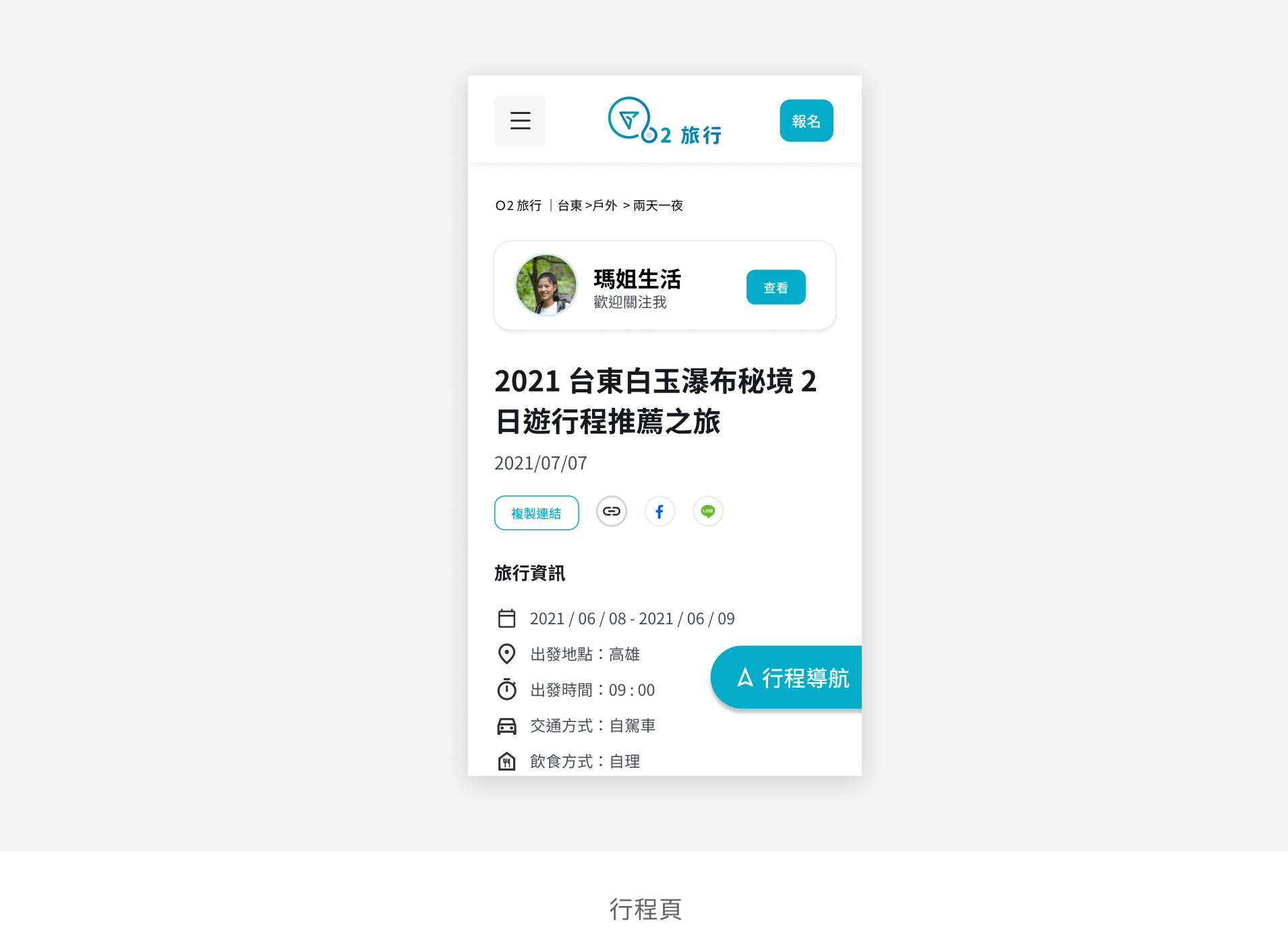1288x929 pixels.
Task: Go to O2 旅行 home logo
Action: [x=664, y=121]
